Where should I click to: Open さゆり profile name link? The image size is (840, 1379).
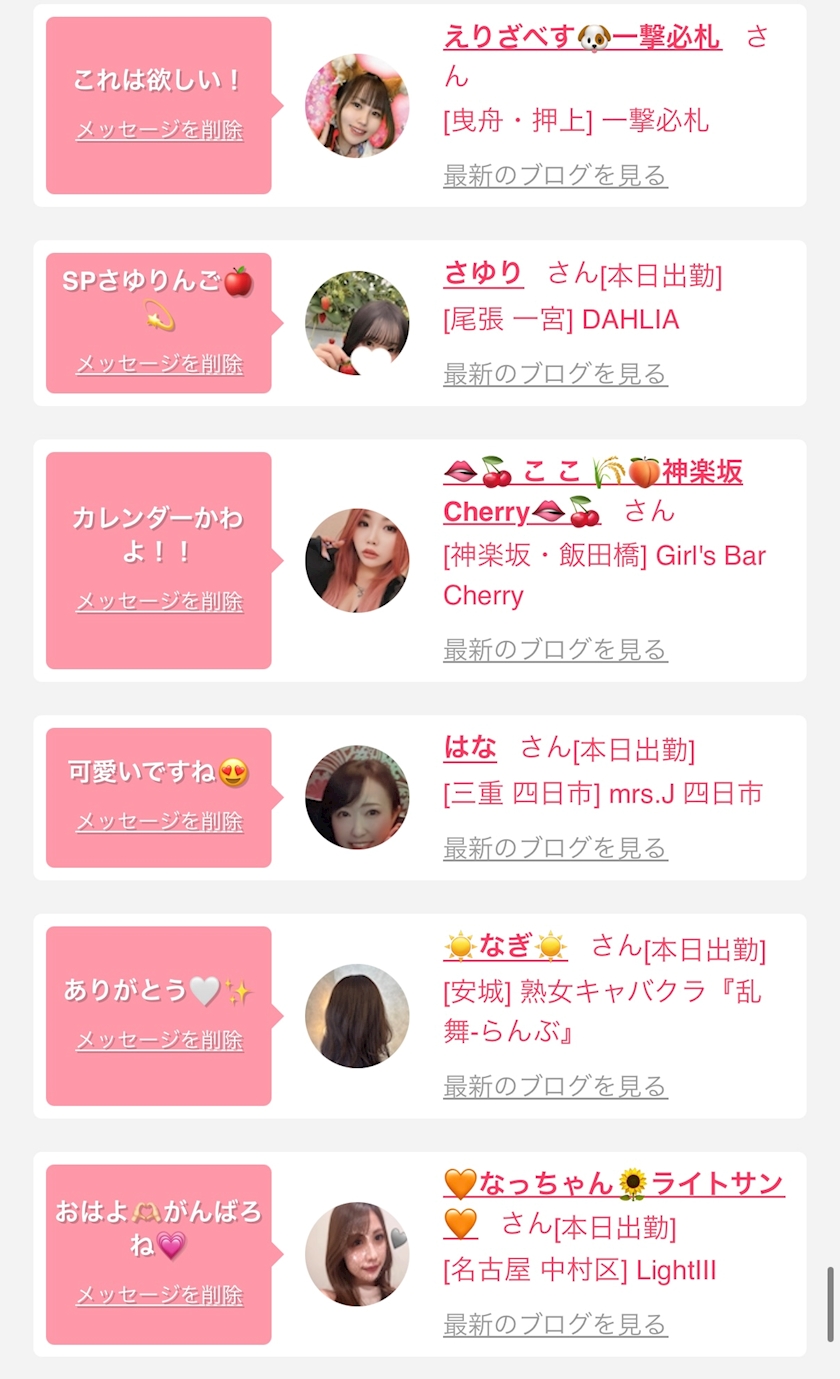(x=483, y=273)
